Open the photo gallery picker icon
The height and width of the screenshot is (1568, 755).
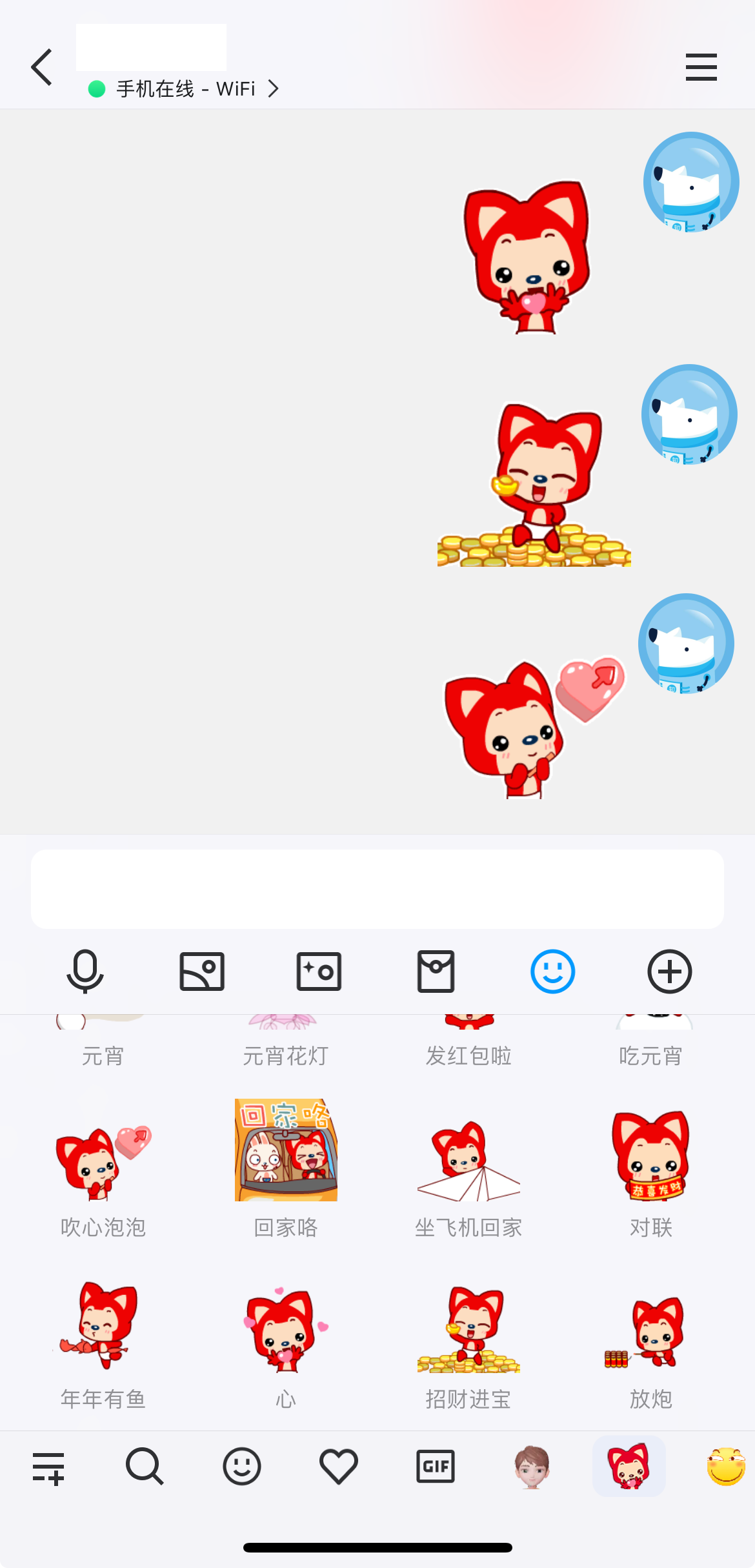tap(202, 972)
